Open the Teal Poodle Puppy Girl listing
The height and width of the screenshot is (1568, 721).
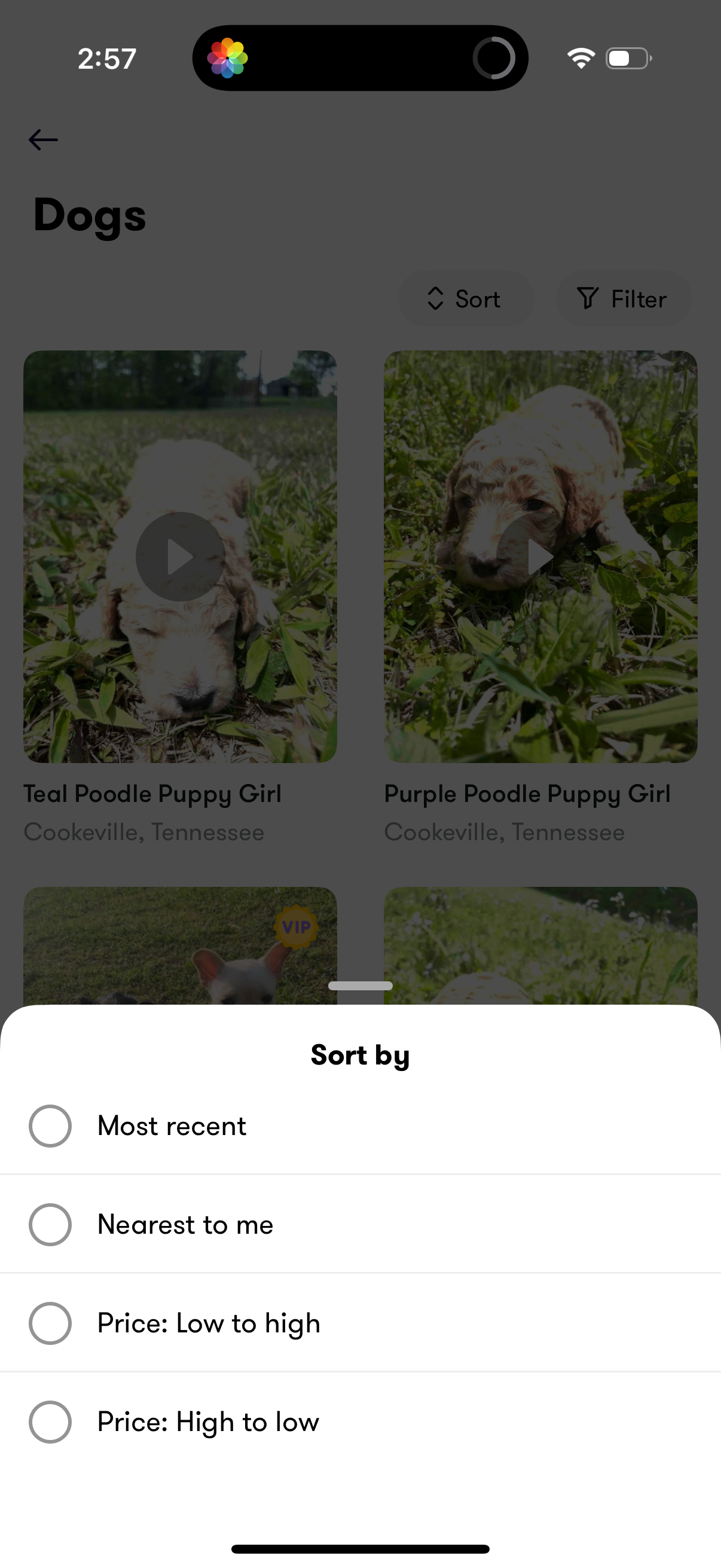point(151,792)
